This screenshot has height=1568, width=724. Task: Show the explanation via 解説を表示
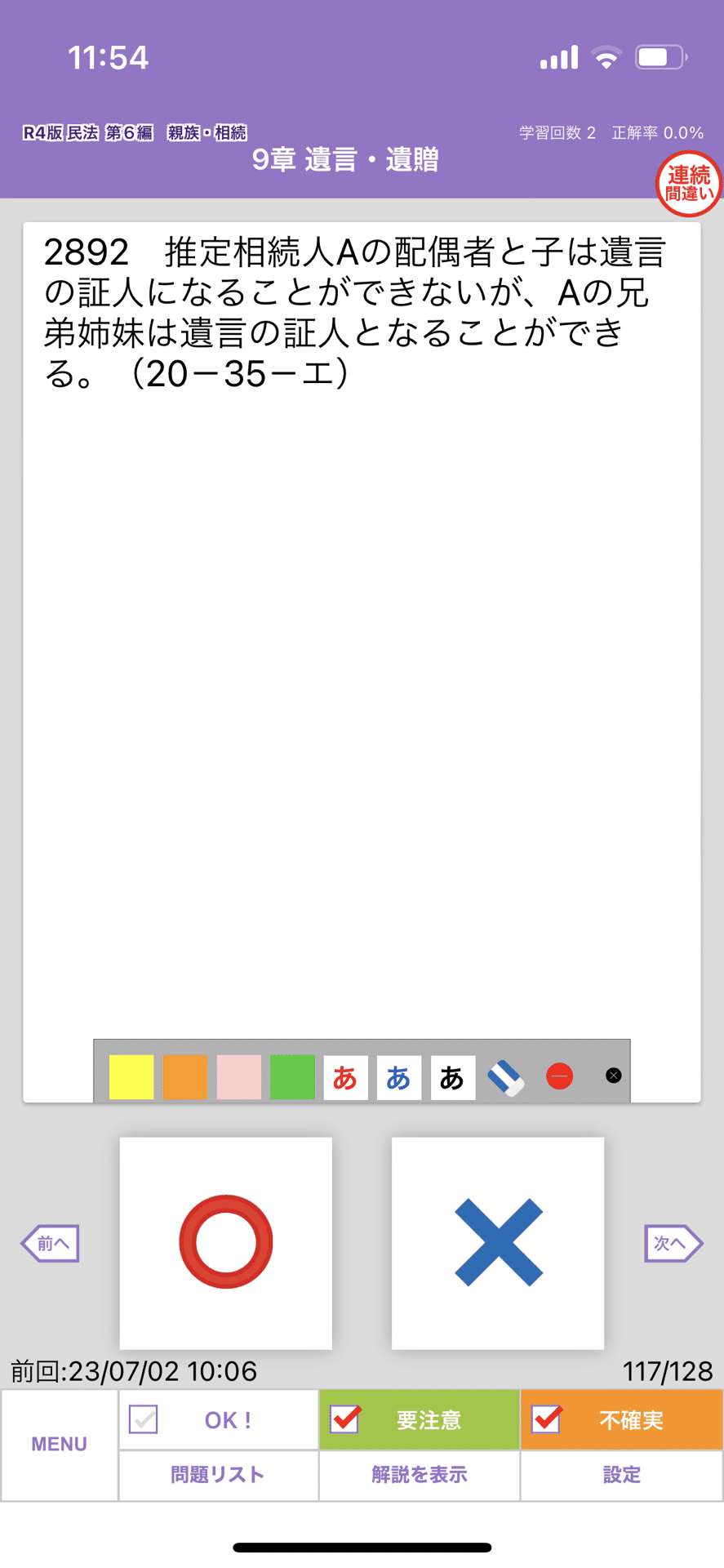(419, 1474)
